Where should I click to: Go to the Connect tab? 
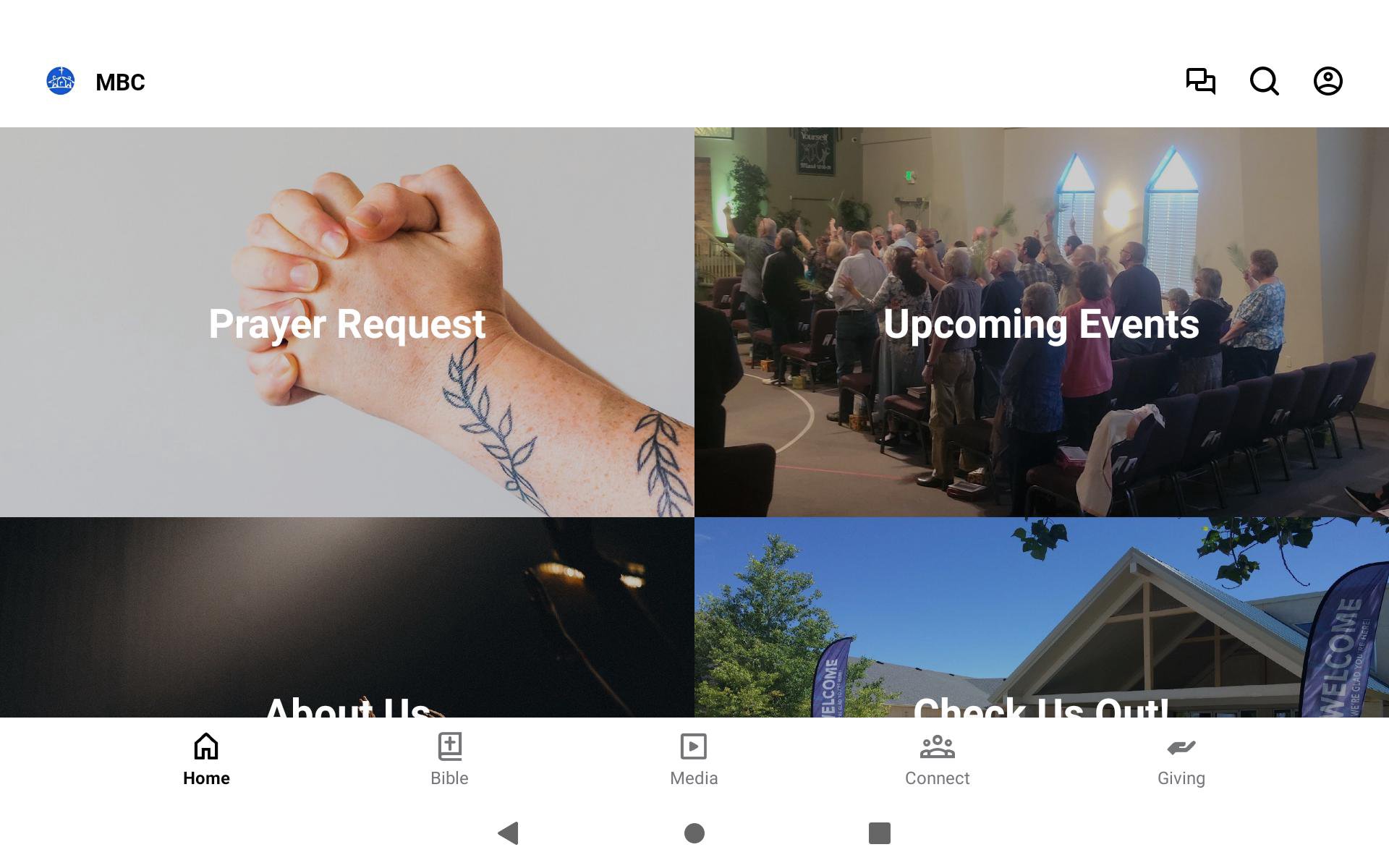pos(937,759)
